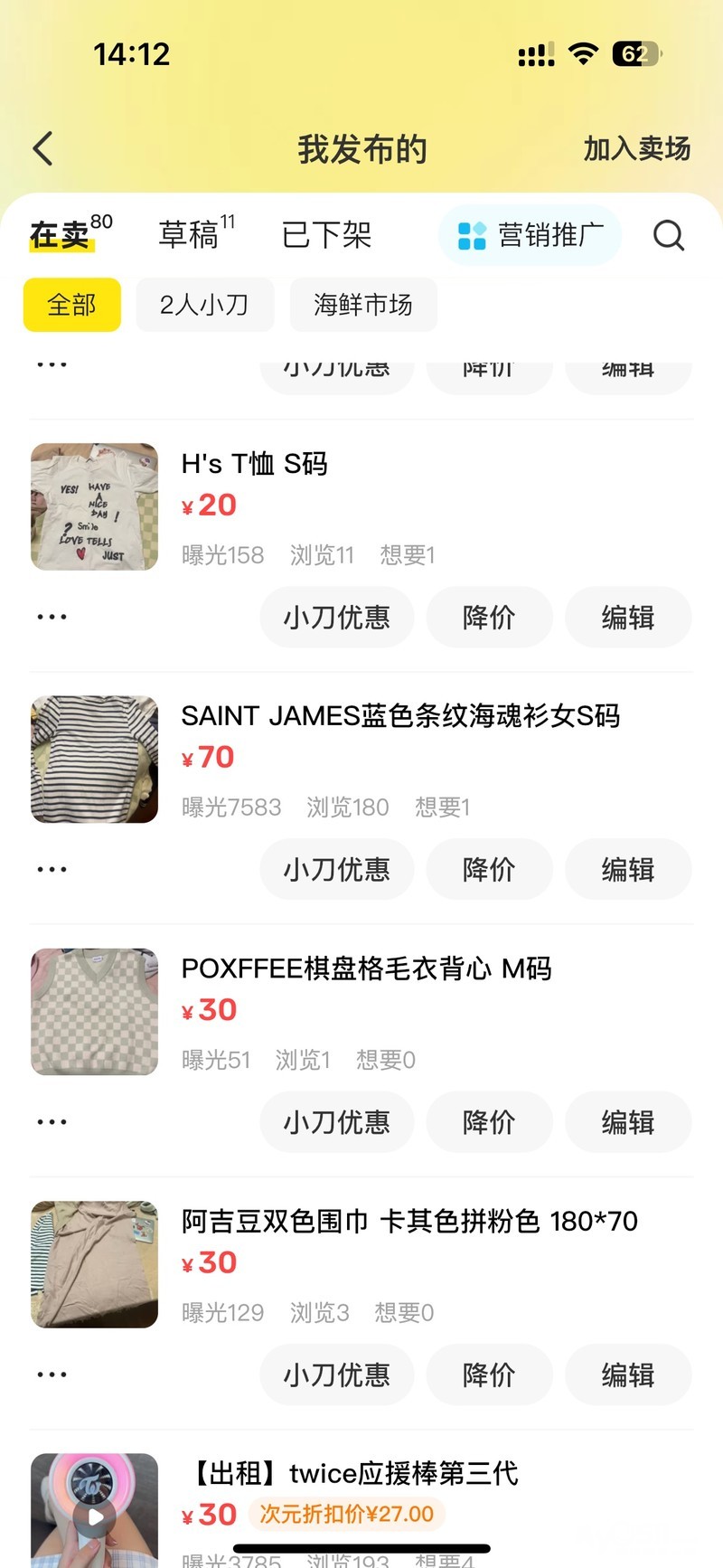Go back from 我发布的 page

coord(43,149)
